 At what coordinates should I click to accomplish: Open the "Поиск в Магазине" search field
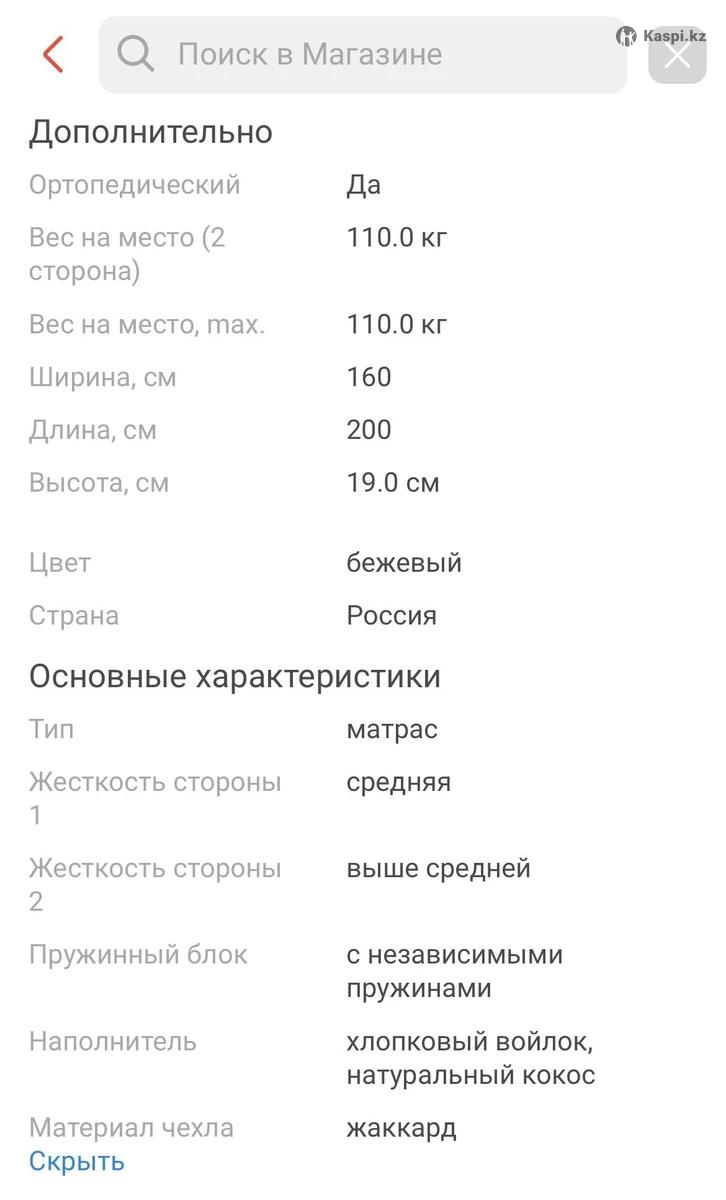[363, 55]
